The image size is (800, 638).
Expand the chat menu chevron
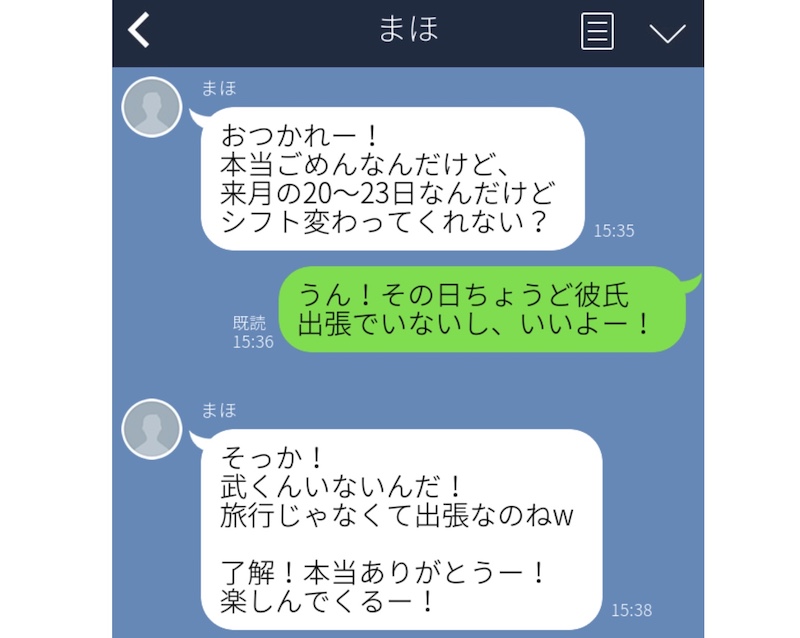(x=667, y=32)
